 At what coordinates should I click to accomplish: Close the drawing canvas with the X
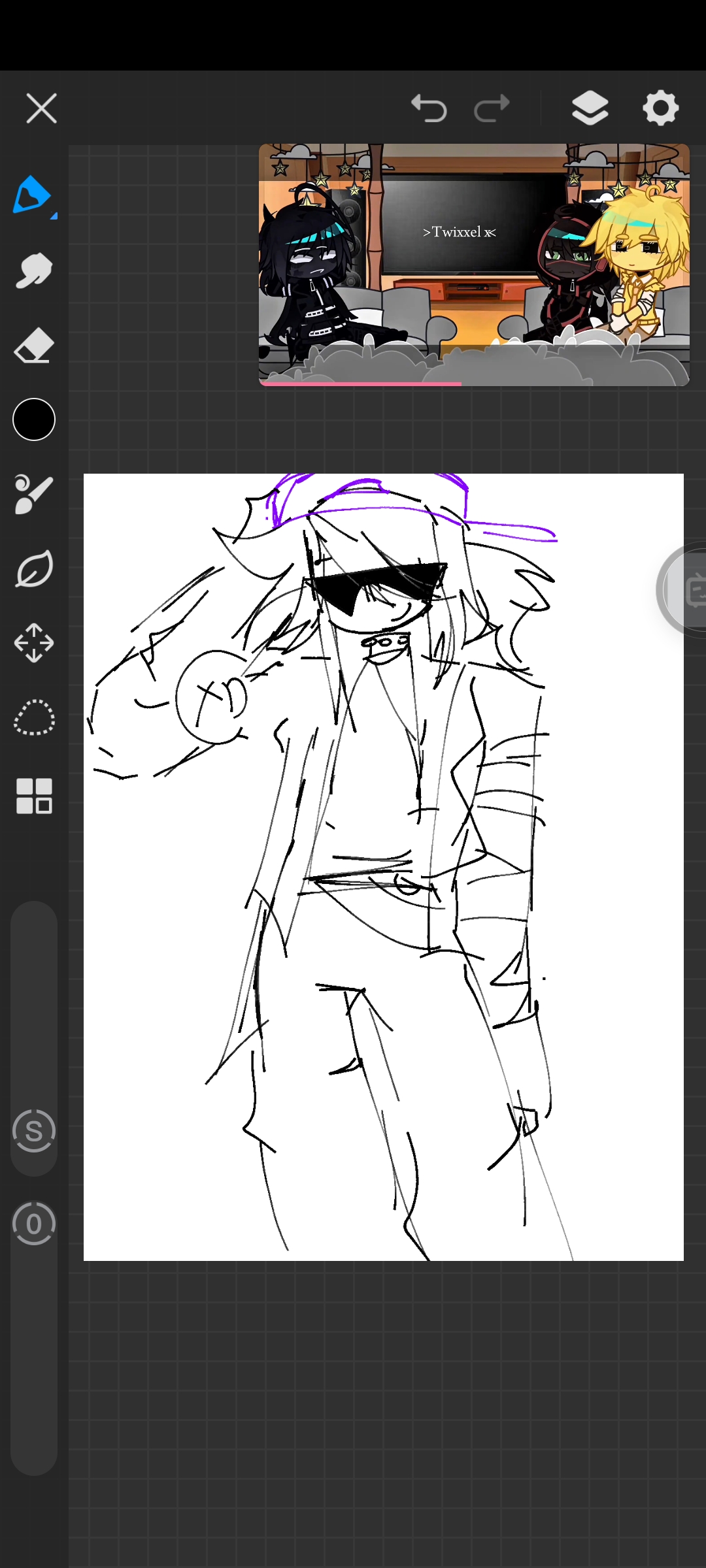tap(41, 108)
